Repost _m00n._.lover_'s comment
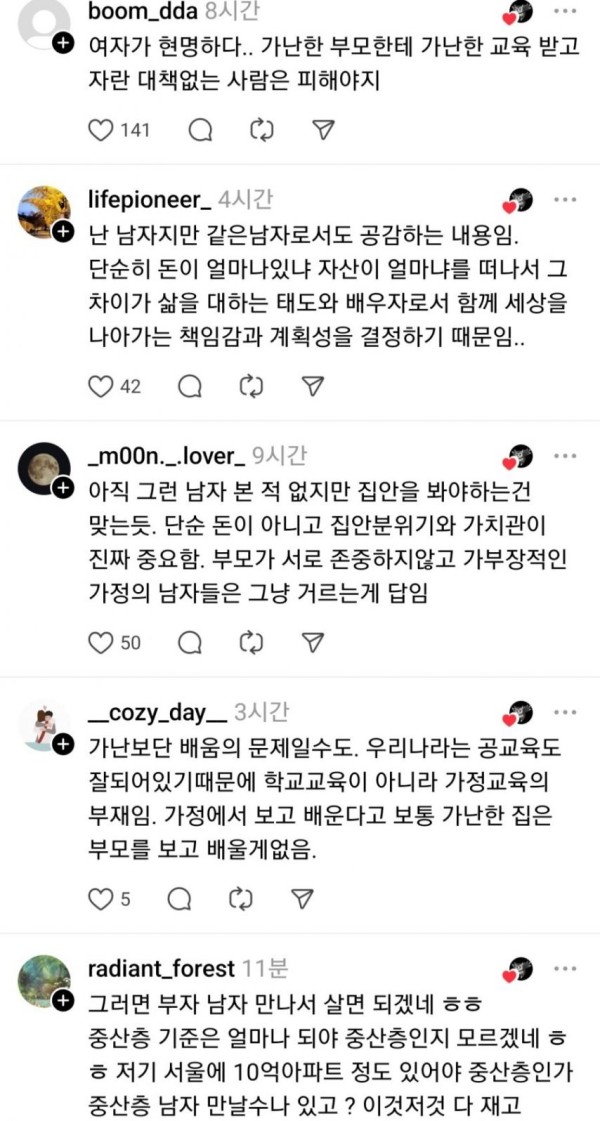Image resolution: width=600 pixels, height=1121 pixels. click(x=251, y=643)
